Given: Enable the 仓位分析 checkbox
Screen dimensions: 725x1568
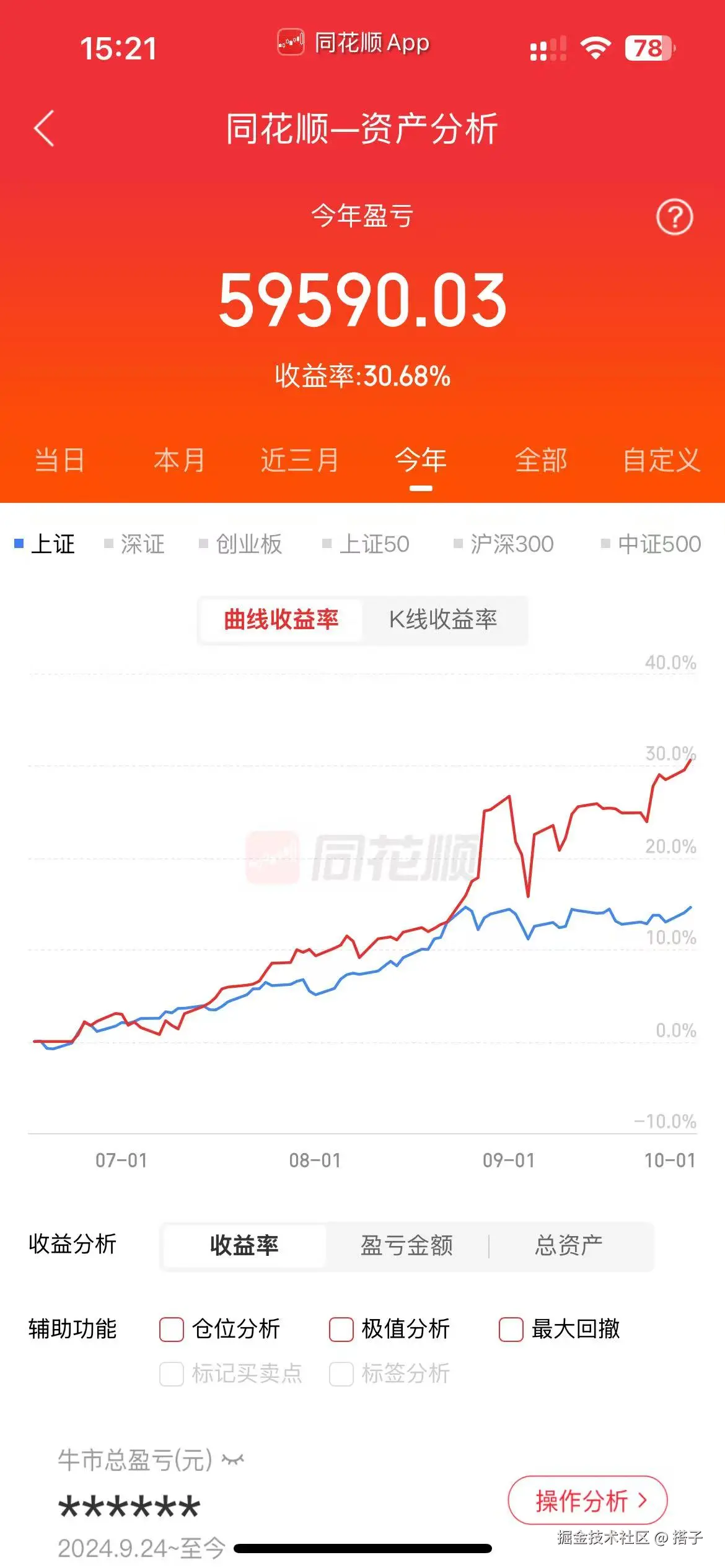Looking at the screenshot, I should pos(172,1329).
